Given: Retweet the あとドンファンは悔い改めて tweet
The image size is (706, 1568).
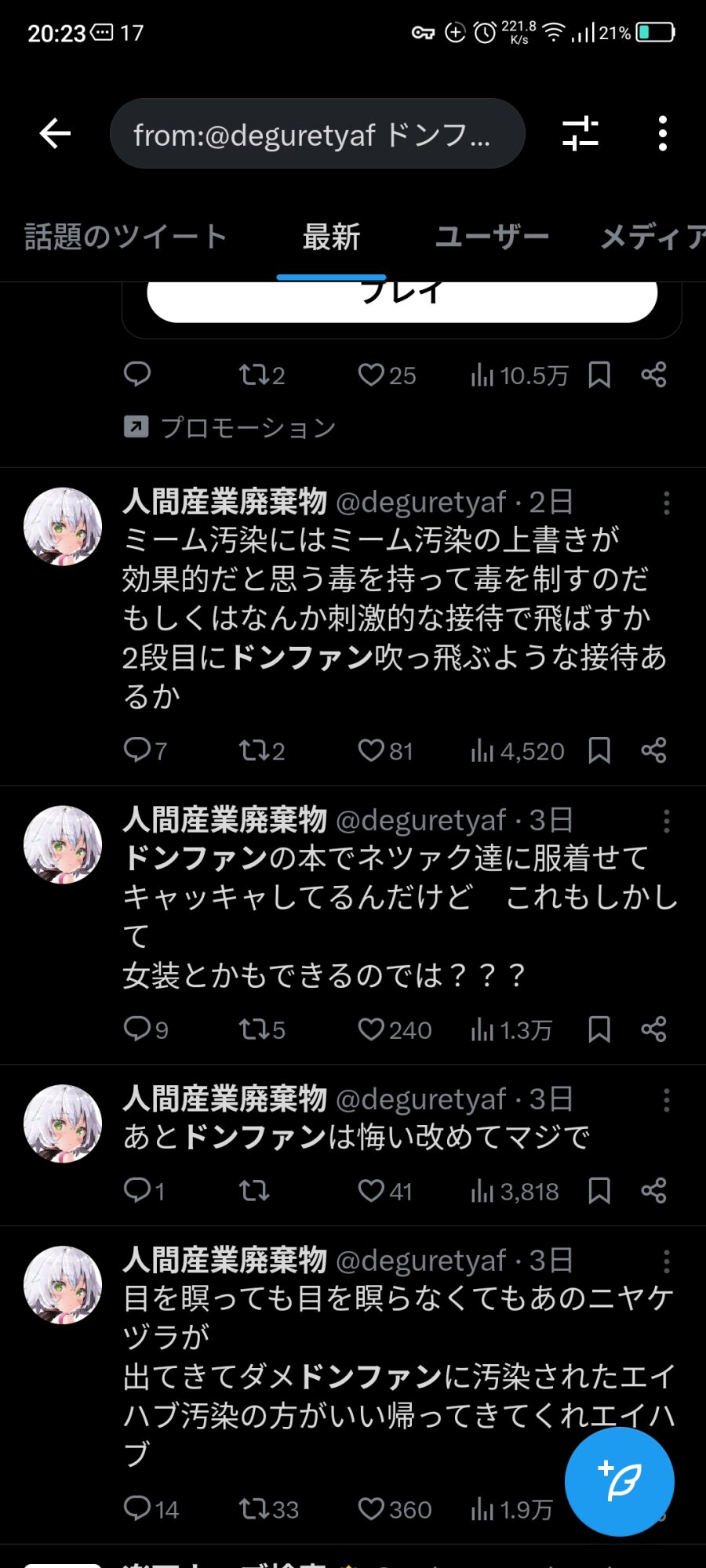Looking at the screenshot, I should coord(254,1191).
